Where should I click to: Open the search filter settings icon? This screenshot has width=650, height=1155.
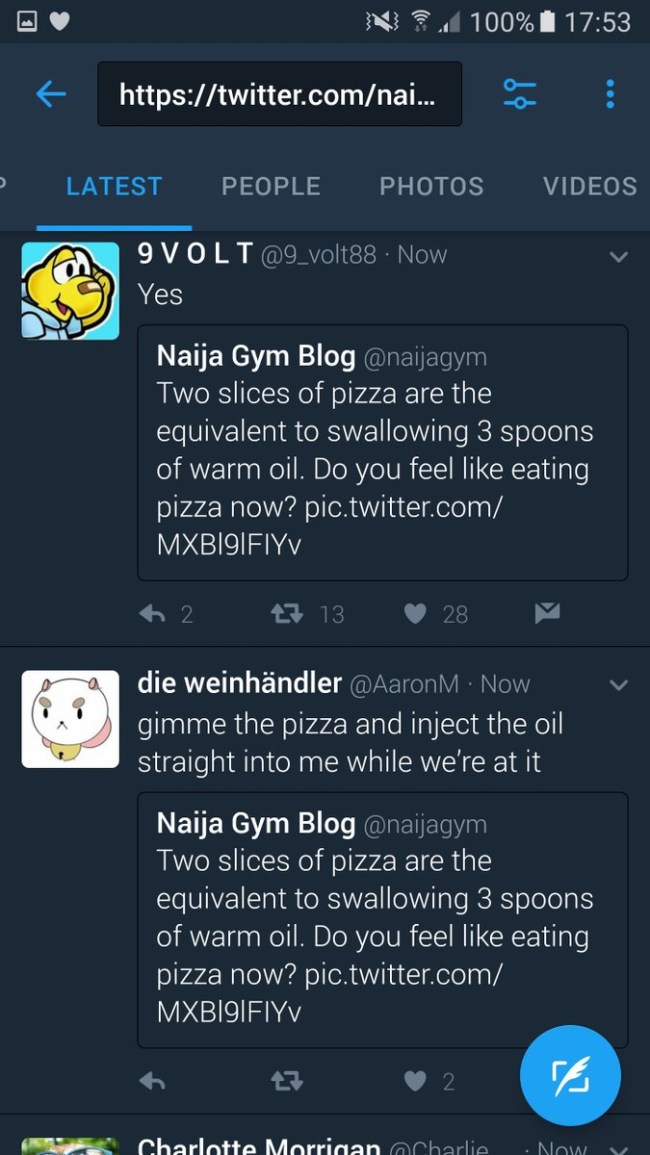tap(519, 94)
